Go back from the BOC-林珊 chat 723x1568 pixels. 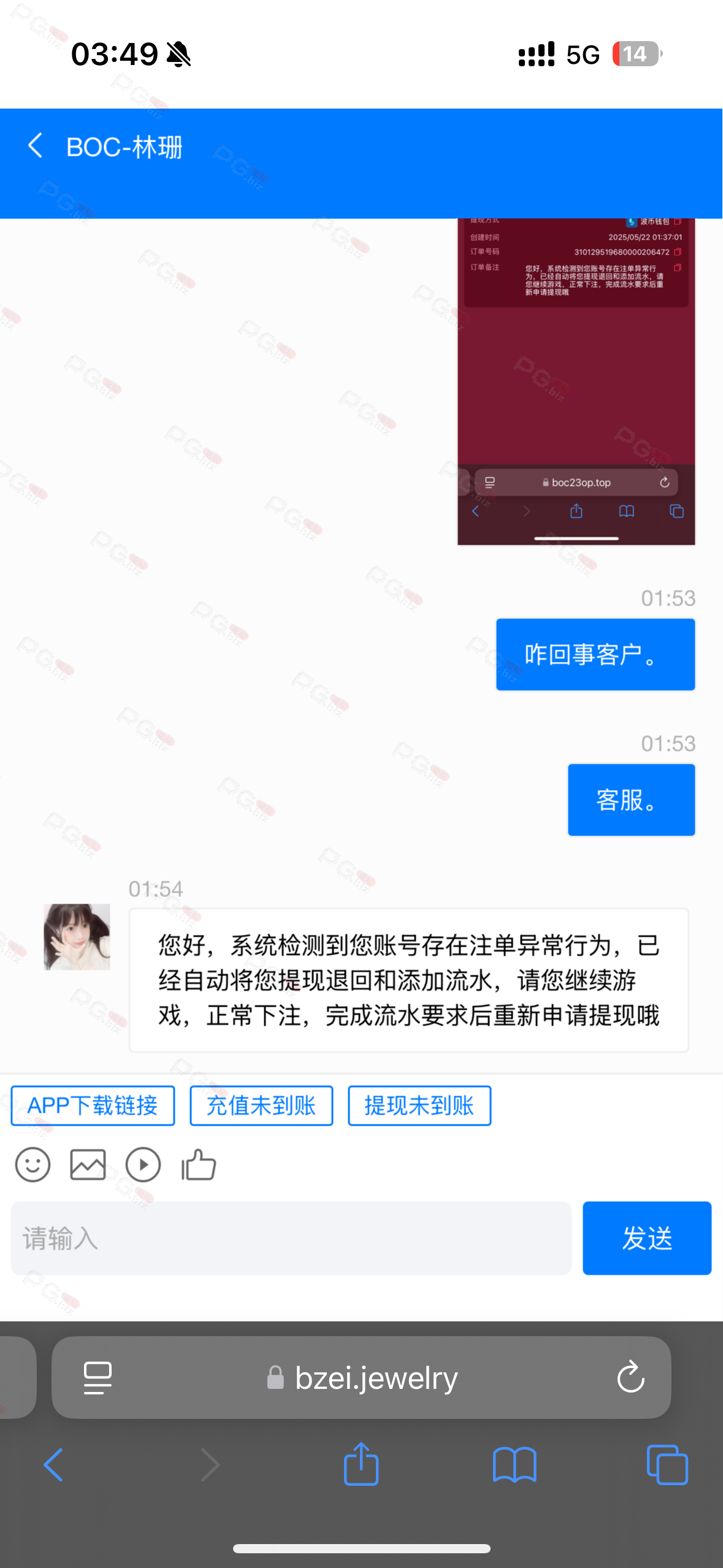pyautogui.click(x=36, y=146)
